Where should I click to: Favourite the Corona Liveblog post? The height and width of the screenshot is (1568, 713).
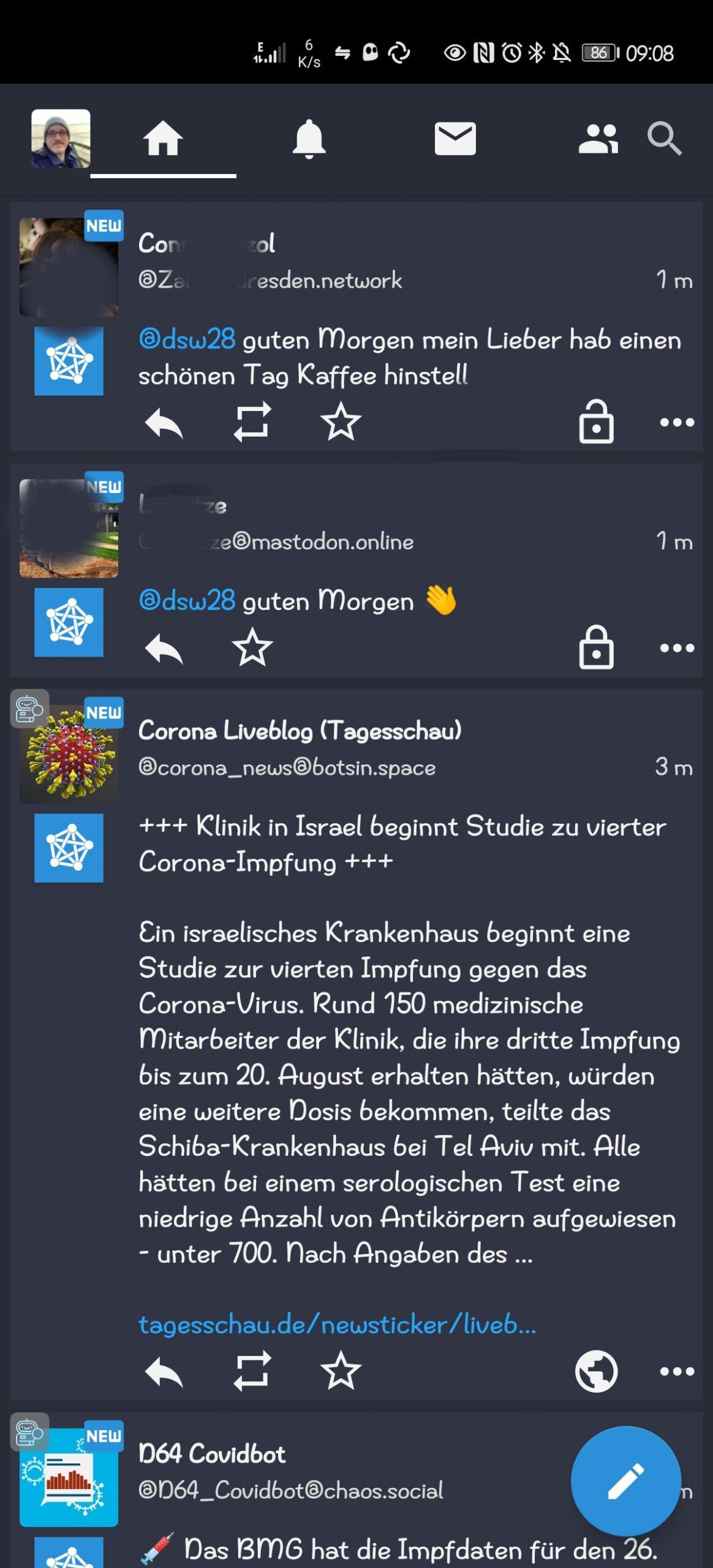pyautogui.click(x=341, y=1371)
